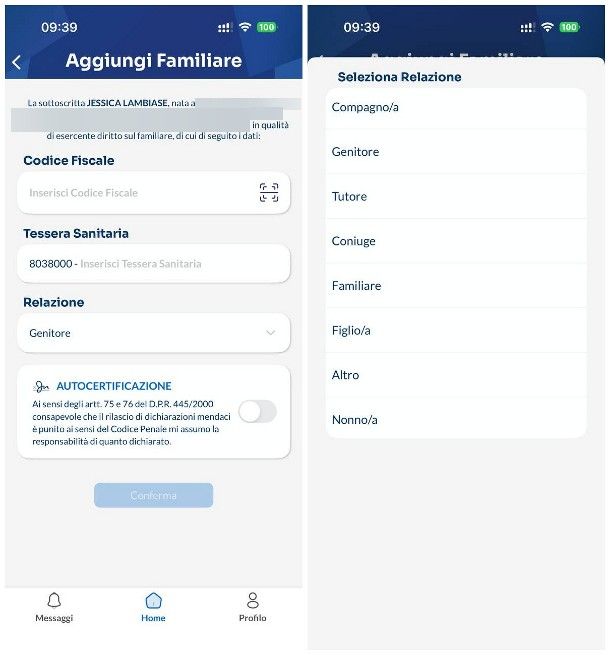This screenshot has width=610, height=655.
Task: Pick Altro from the relation list
Action: pos(456,375)
